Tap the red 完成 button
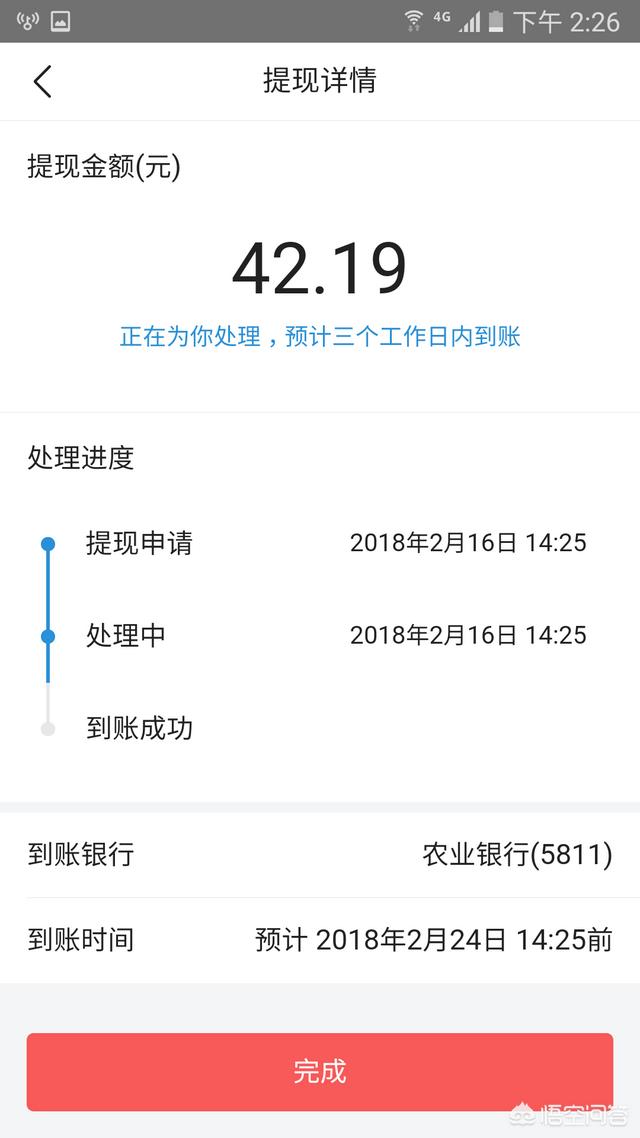This screenshot has height=1138, width=640. click(x=320, y=1071)
